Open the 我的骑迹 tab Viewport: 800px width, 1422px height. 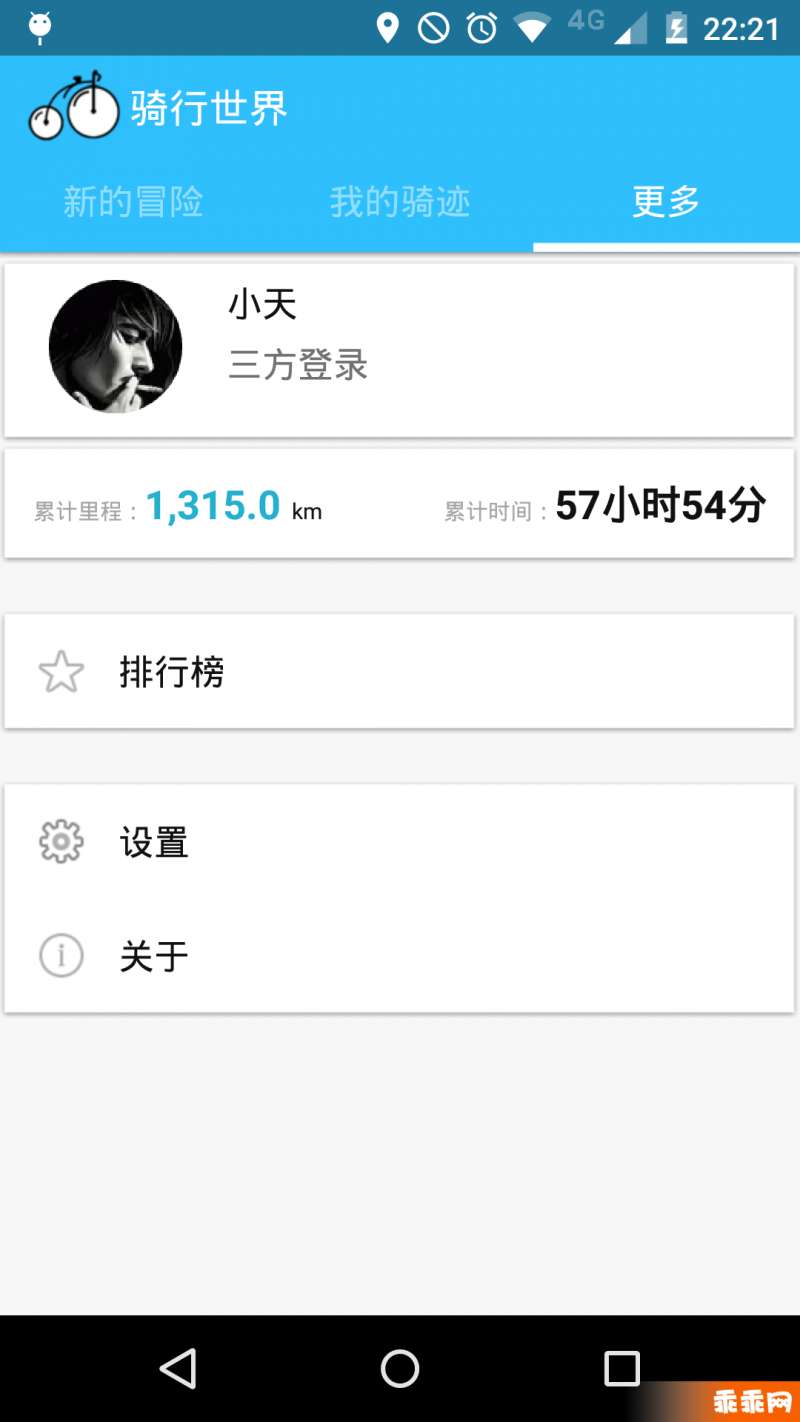400,201
